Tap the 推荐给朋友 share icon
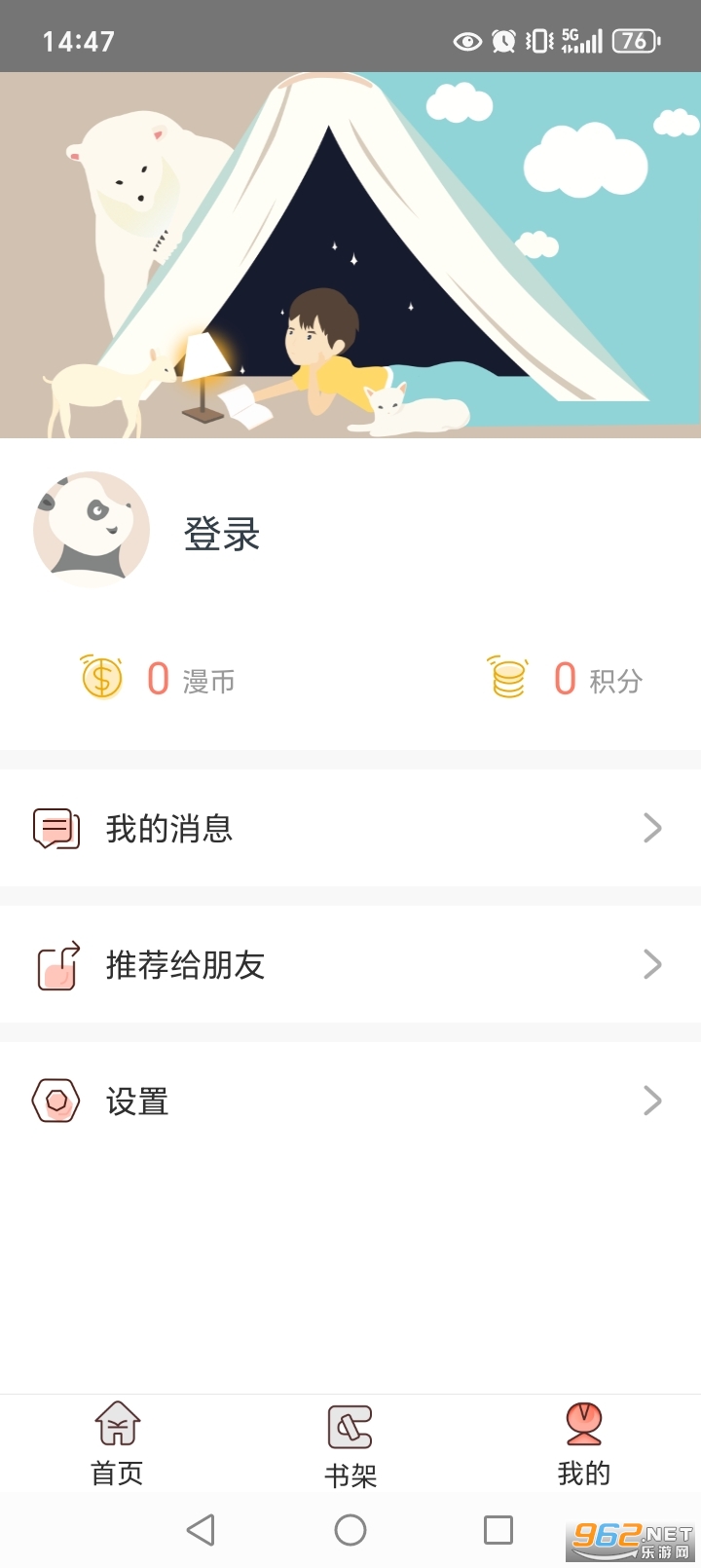The width and height of the screenshot is (701, 1568). point(55,964)
